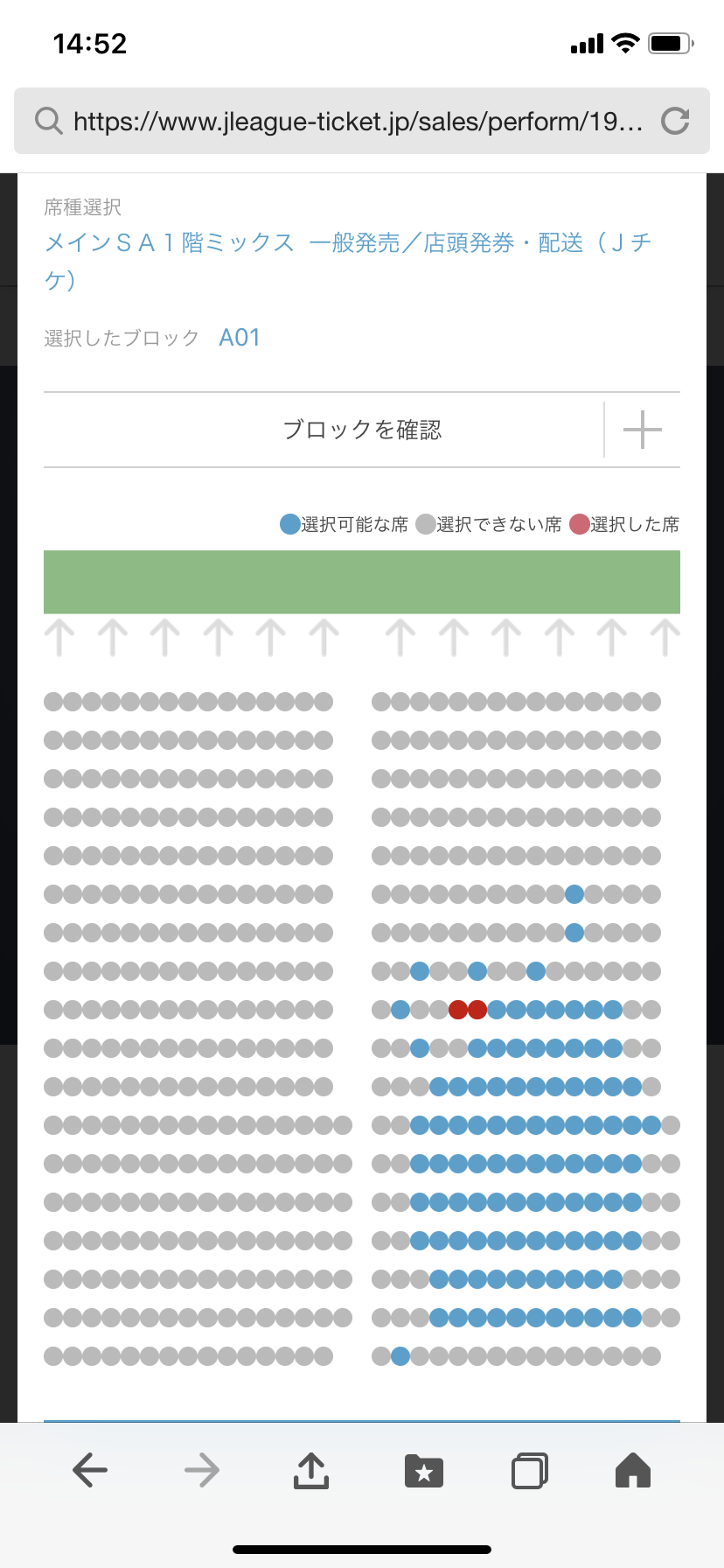The image size is (724, 1568).
Task: Go forward in browser
Action: click(x=202, y=1470)
